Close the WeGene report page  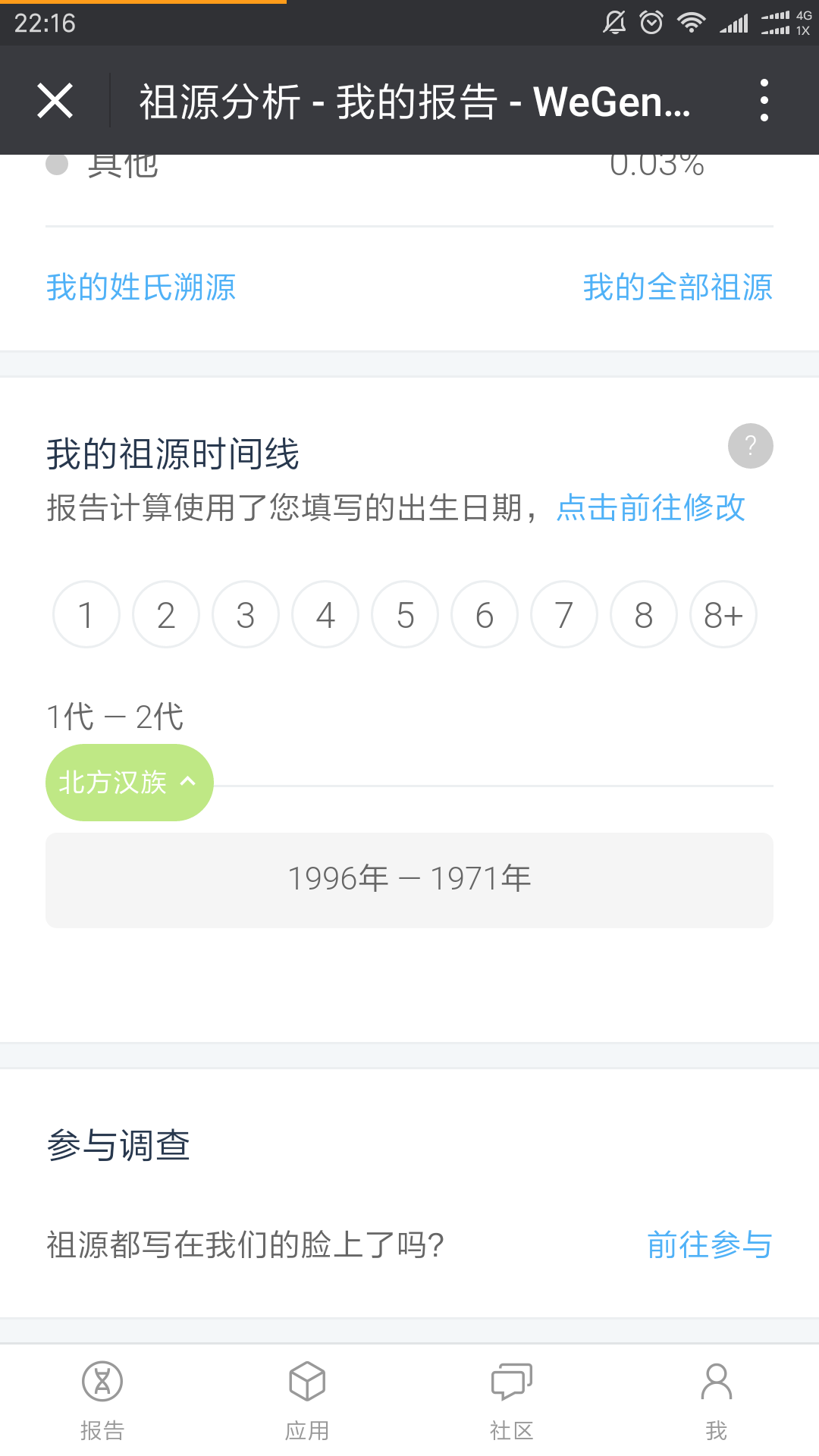click(55, 101)
